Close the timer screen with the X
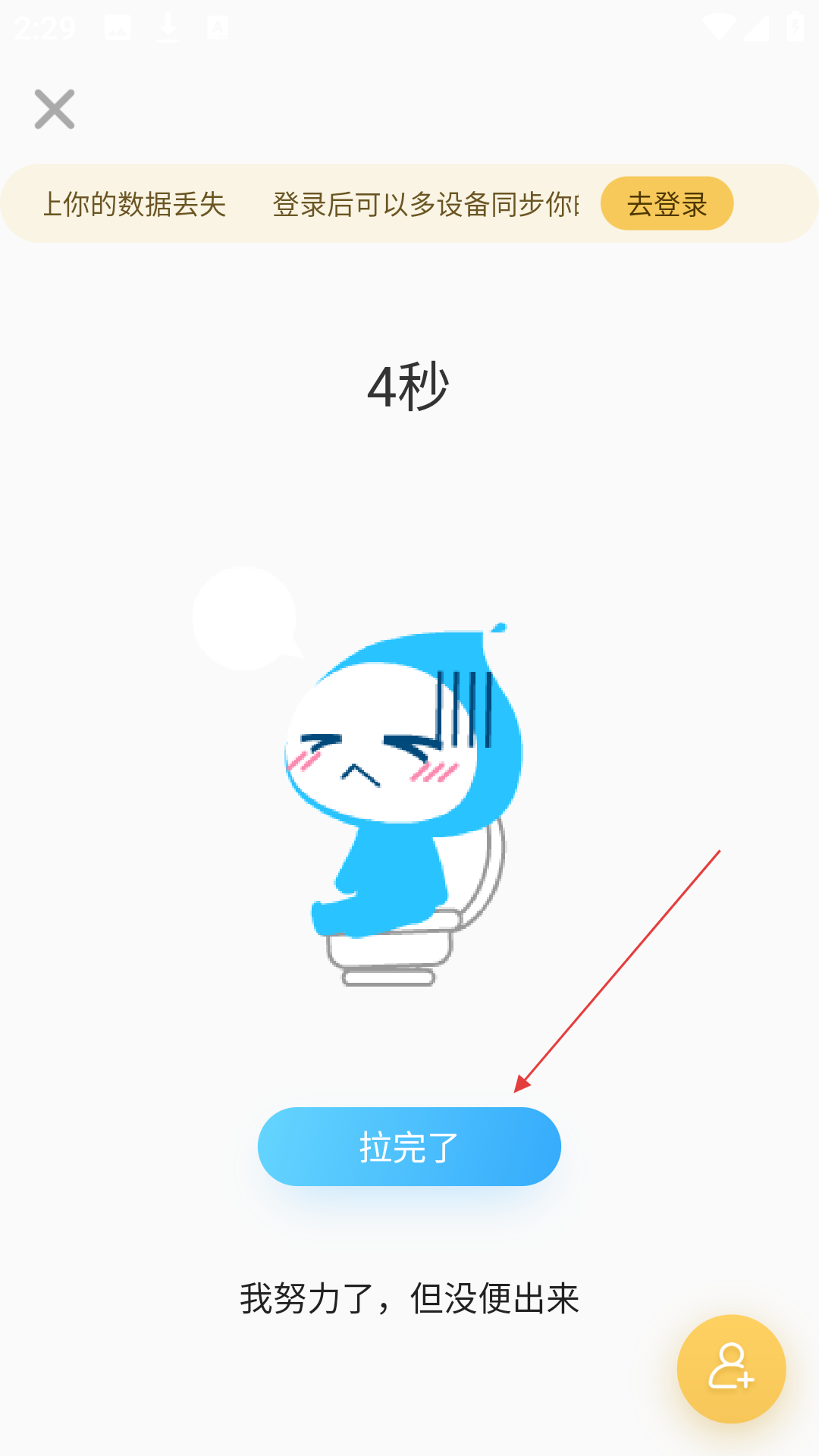The width and height of the screenshot is (819, 1456). tap(55, 109)
